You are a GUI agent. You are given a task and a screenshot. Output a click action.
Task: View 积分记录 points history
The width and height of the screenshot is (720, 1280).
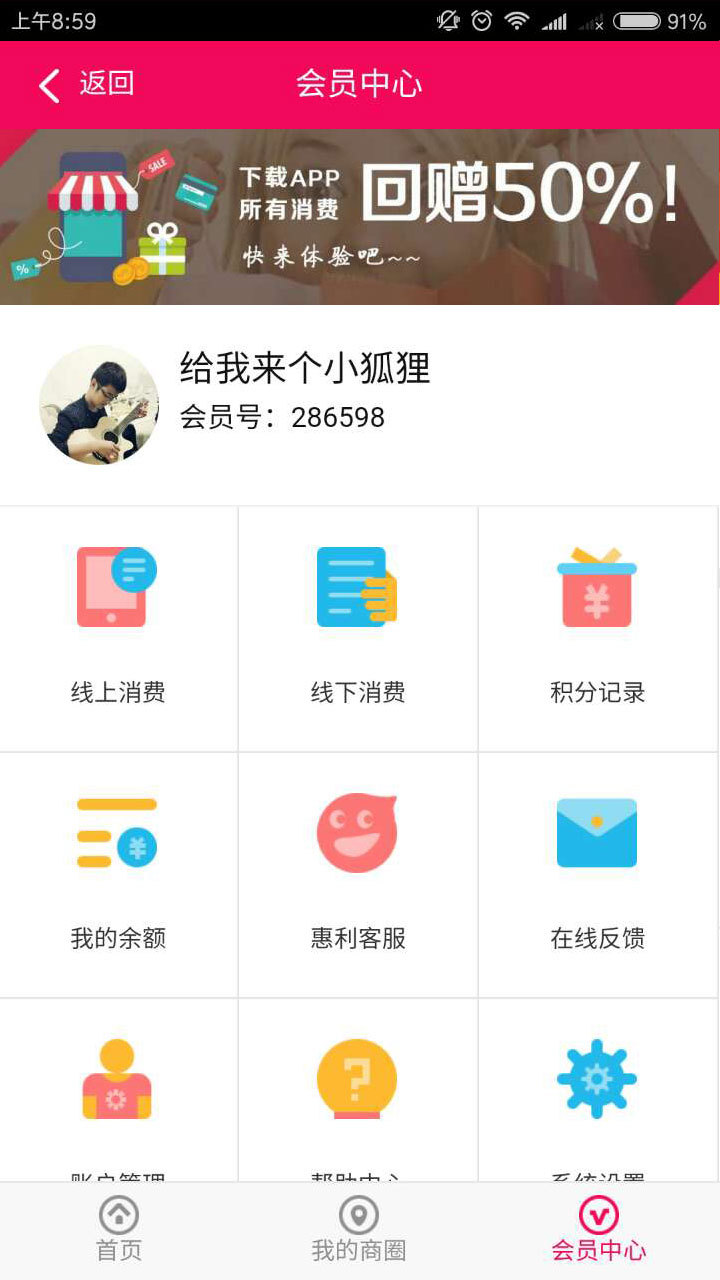pos(597,628)
